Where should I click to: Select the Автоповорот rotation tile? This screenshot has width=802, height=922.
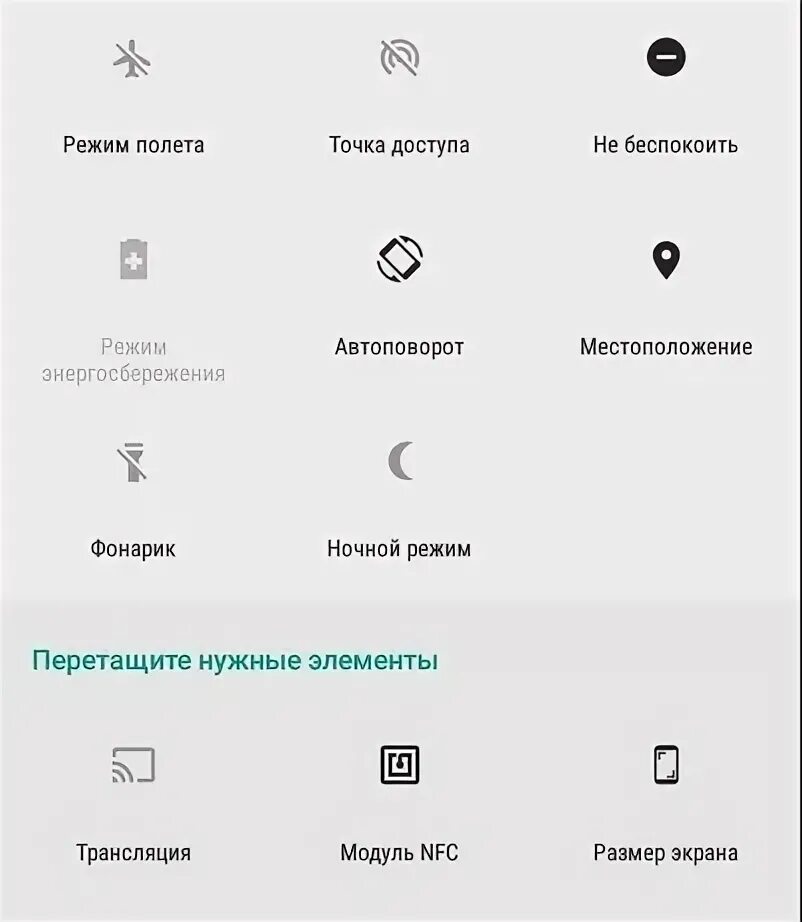pyautogui.click(x=399, y=260)
